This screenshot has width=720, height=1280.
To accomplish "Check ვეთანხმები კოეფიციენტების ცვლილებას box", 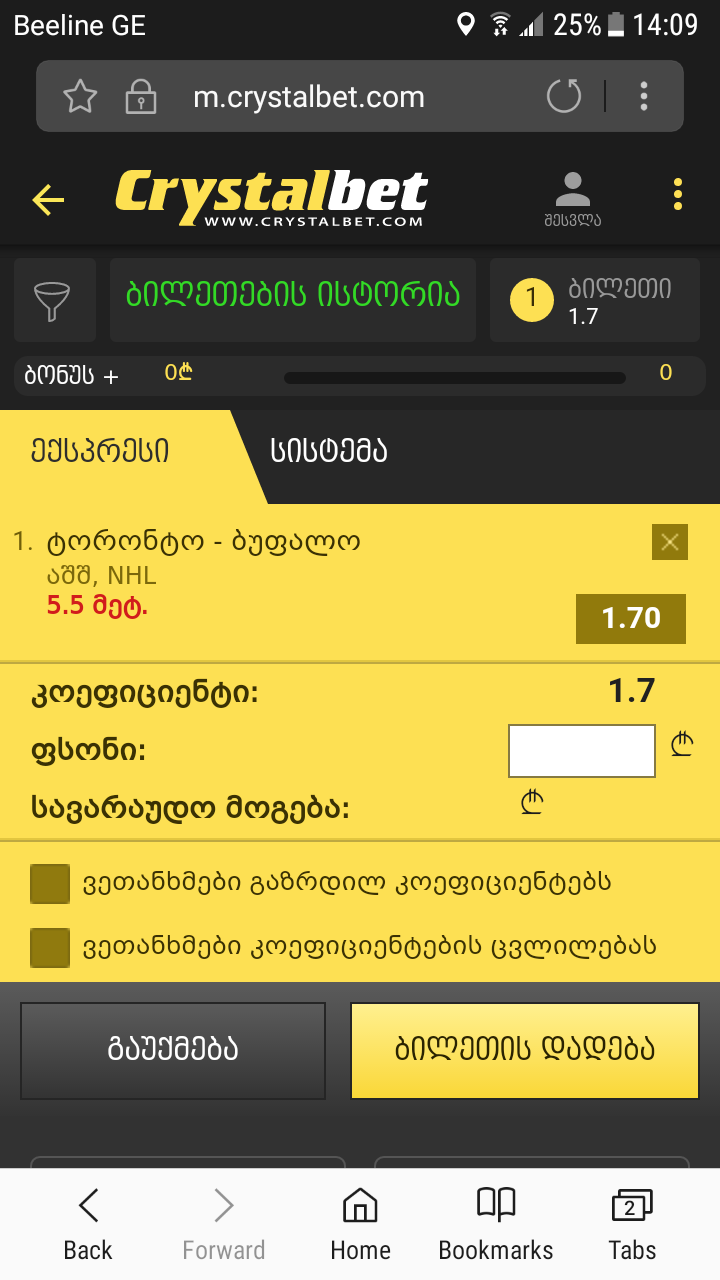I will coord(50,947).
